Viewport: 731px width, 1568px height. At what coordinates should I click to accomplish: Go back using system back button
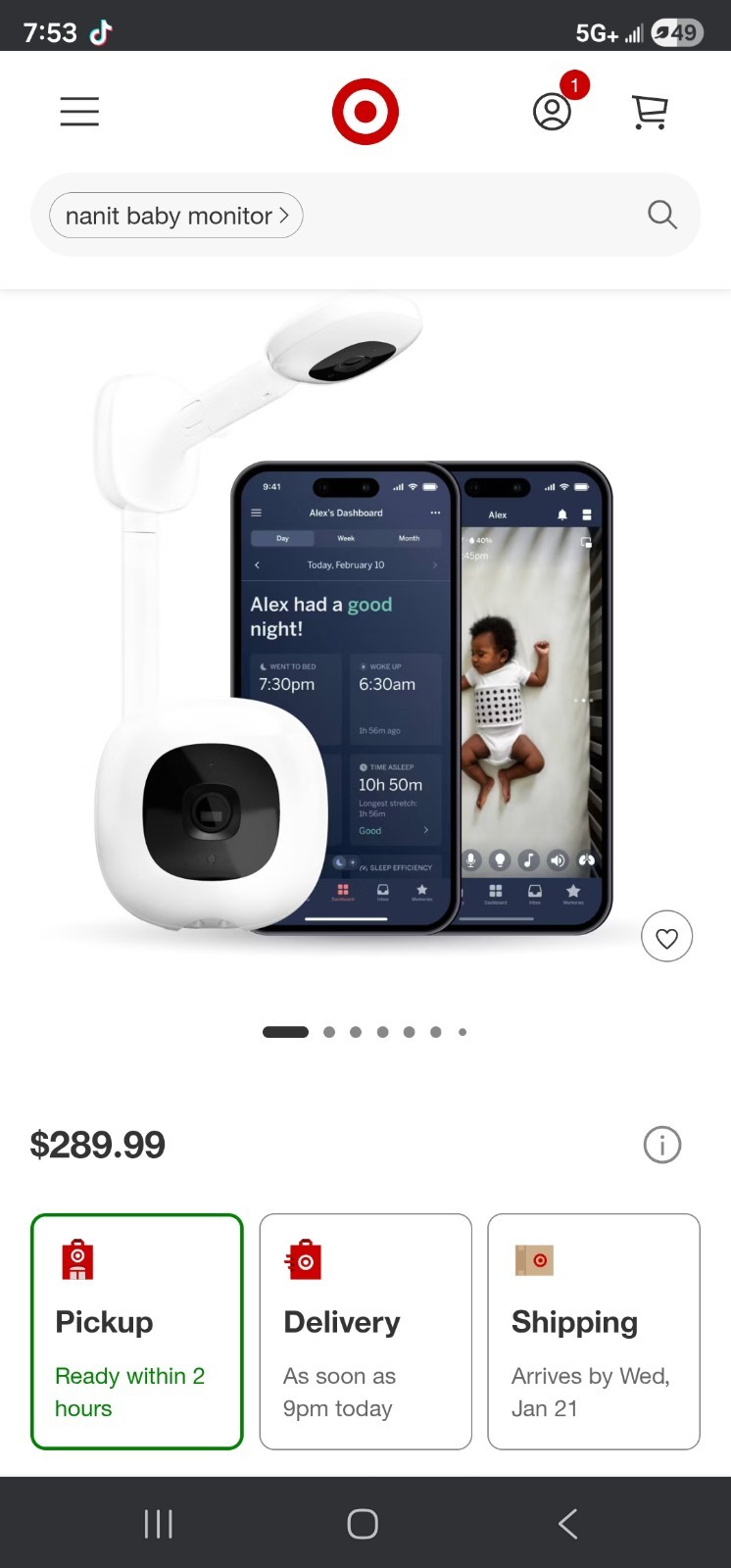tap(567, 1523)
